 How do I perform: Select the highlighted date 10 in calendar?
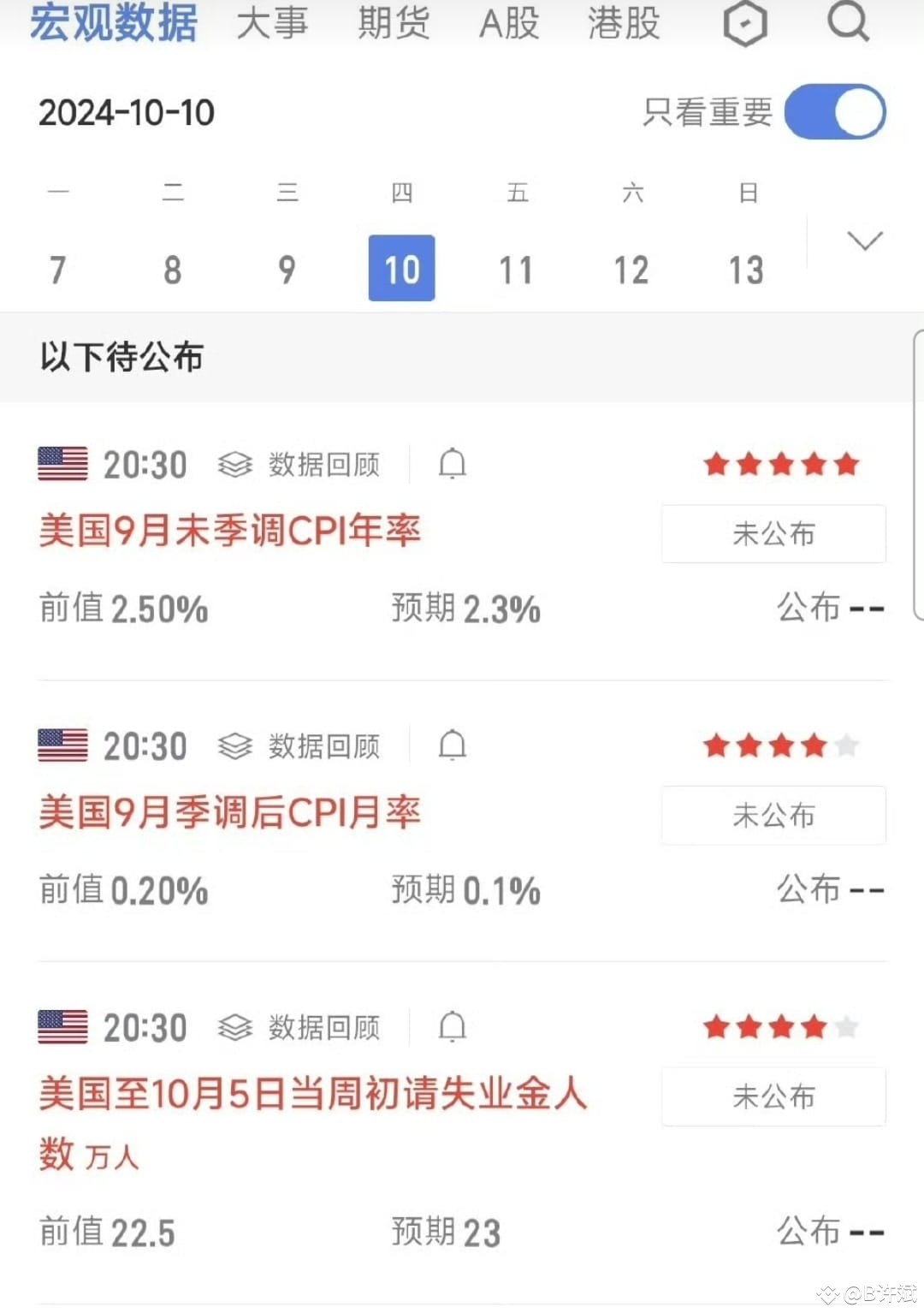coord(401,267)
